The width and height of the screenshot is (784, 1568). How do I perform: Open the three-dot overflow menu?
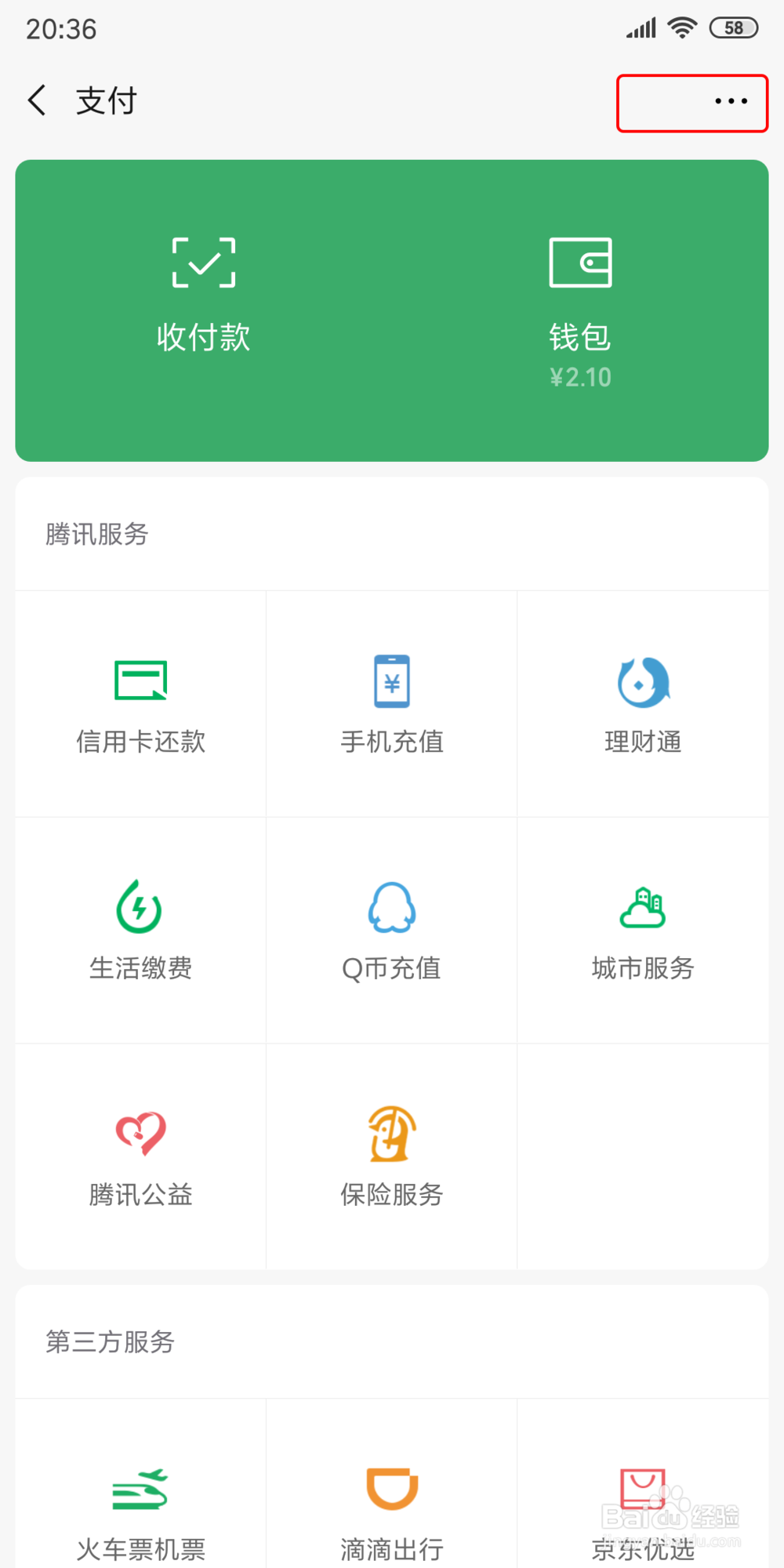731,101
